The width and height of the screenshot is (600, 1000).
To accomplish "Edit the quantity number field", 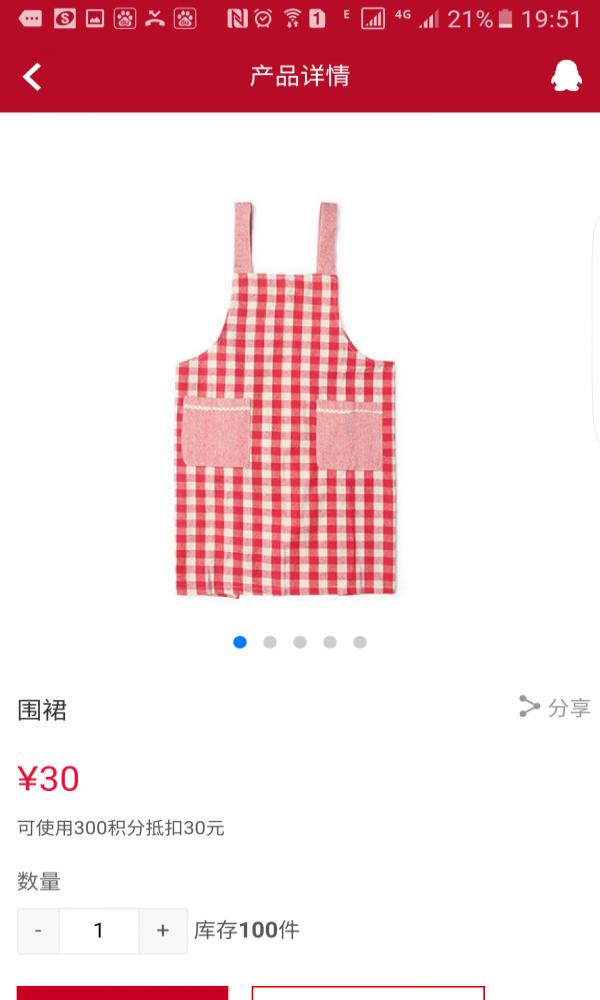I will pos(98,931).
